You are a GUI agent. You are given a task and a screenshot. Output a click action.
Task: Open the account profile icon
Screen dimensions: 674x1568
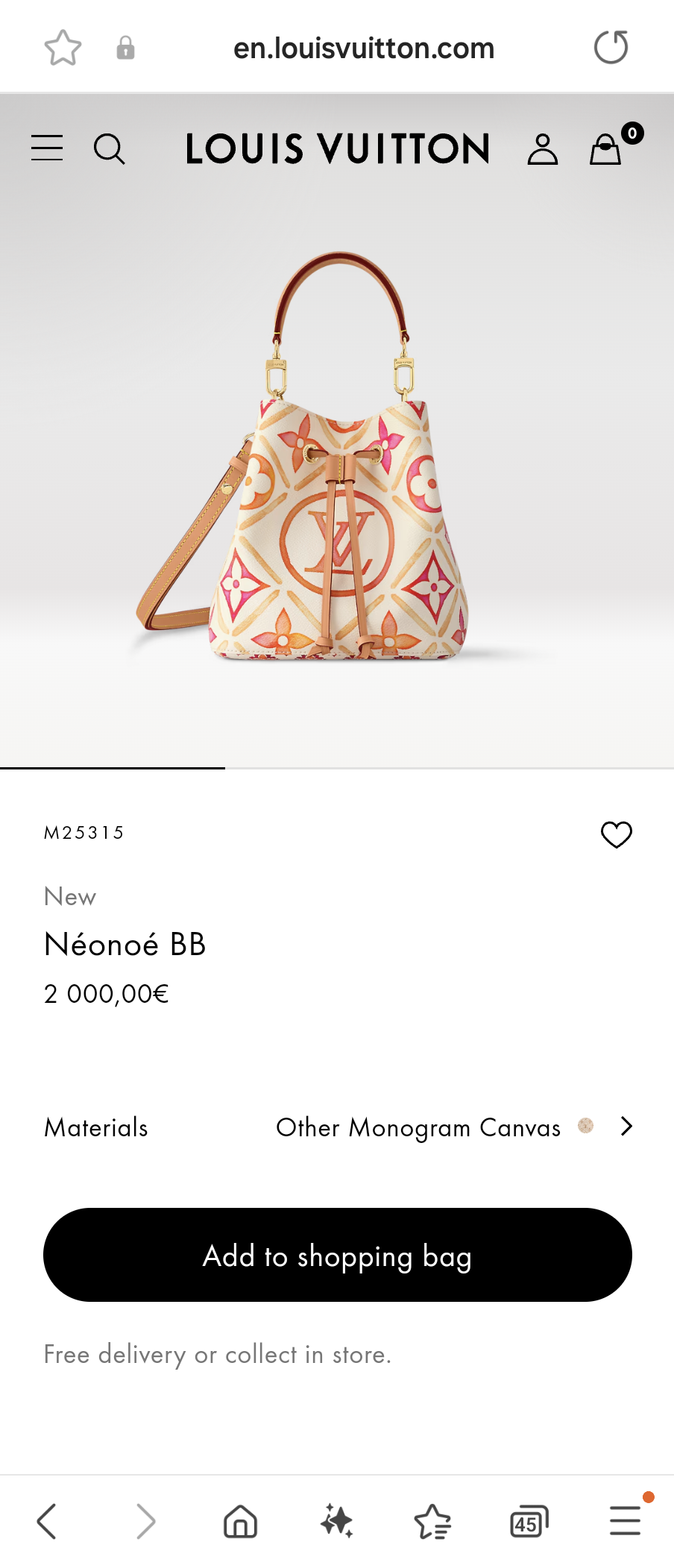pos(542,148)
